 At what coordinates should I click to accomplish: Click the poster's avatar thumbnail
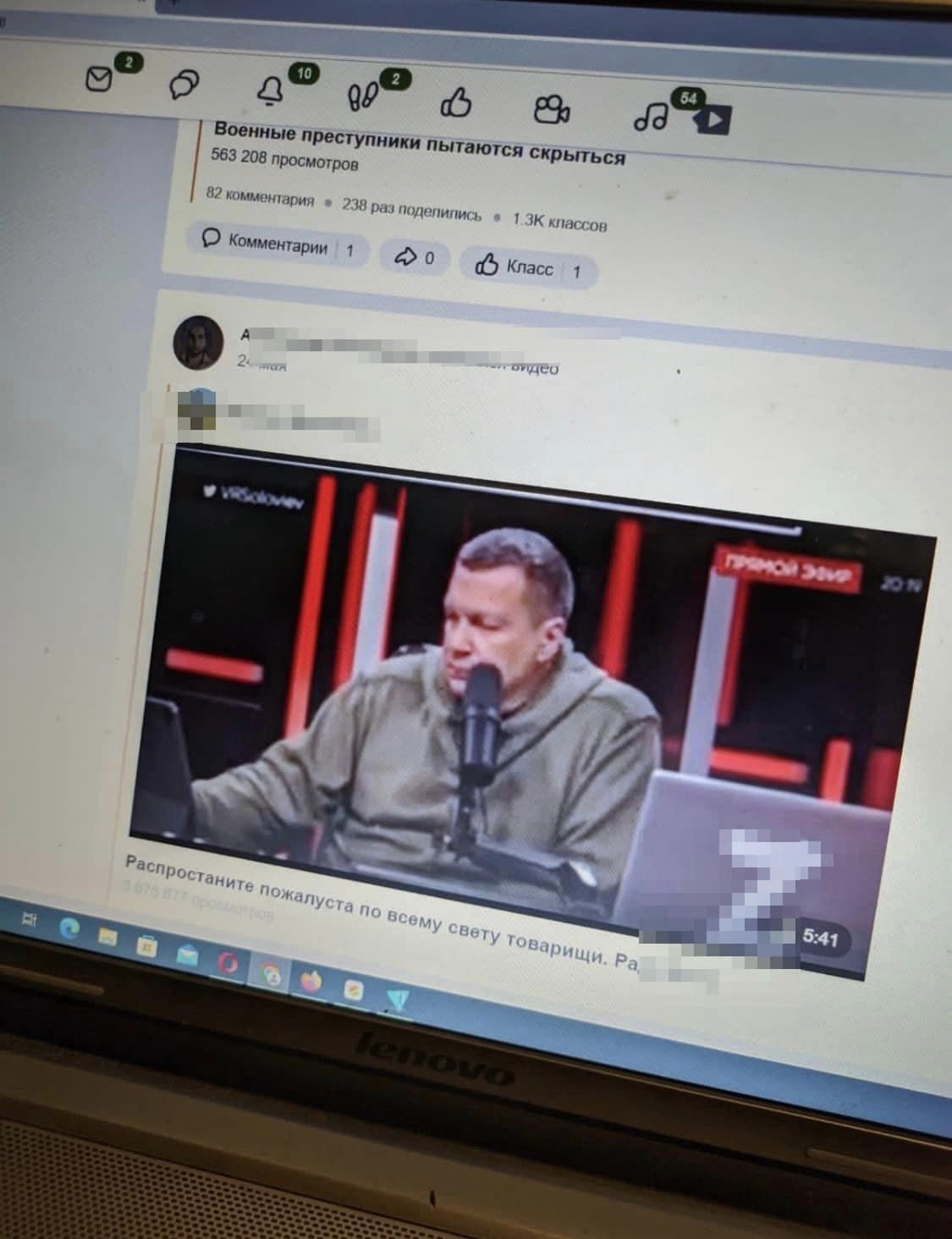pyautogui.click(x=198, y=341)
